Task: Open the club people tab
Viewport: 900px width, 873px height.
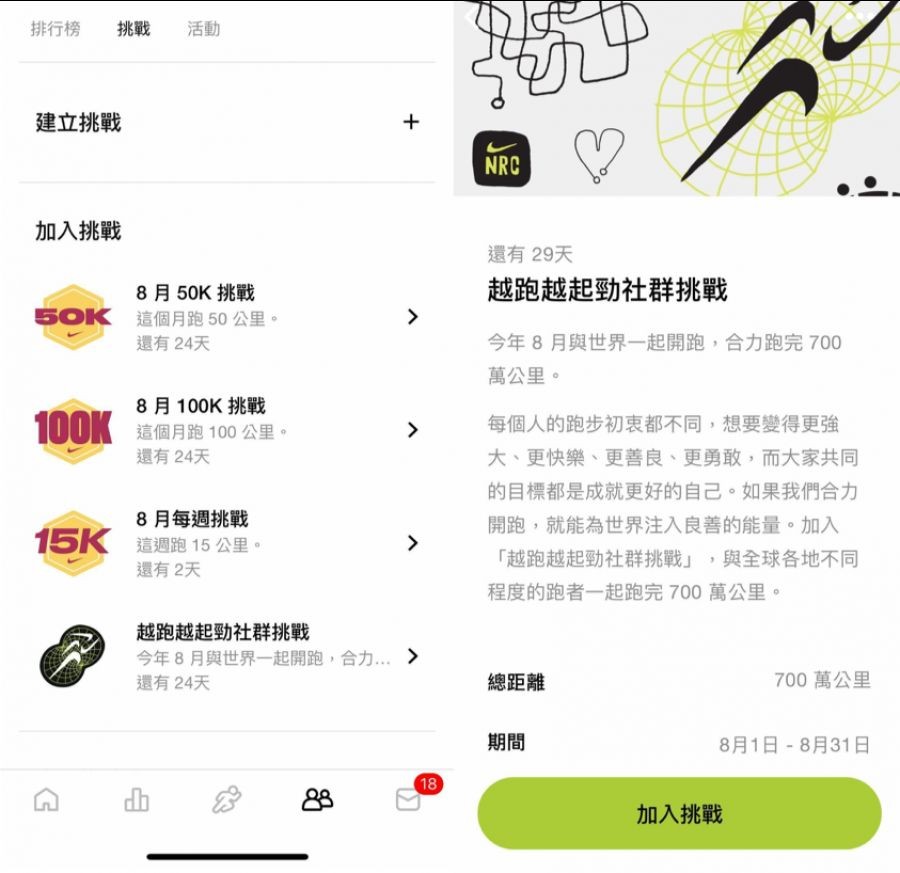Action: coord(317,799)
